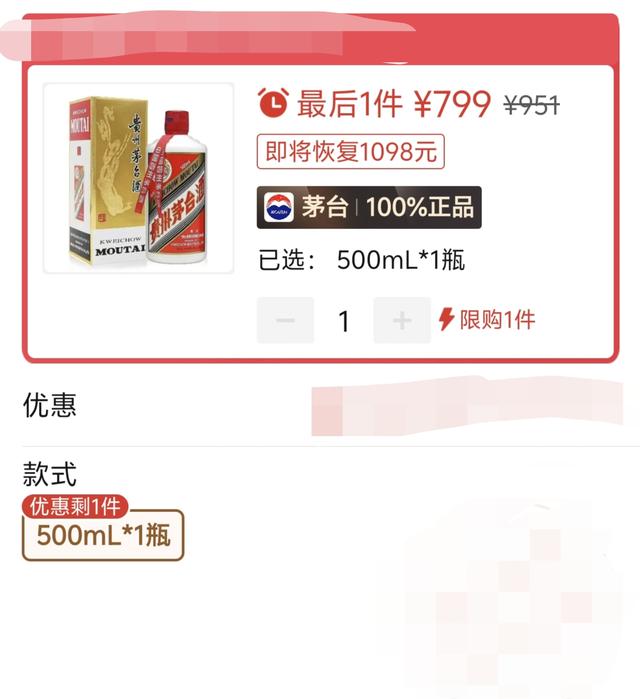The width and height of the screenshot is (640, 699).
Task: Open the 优惠 discounts row
Action: pyautogui.click(x=320, y=406)
